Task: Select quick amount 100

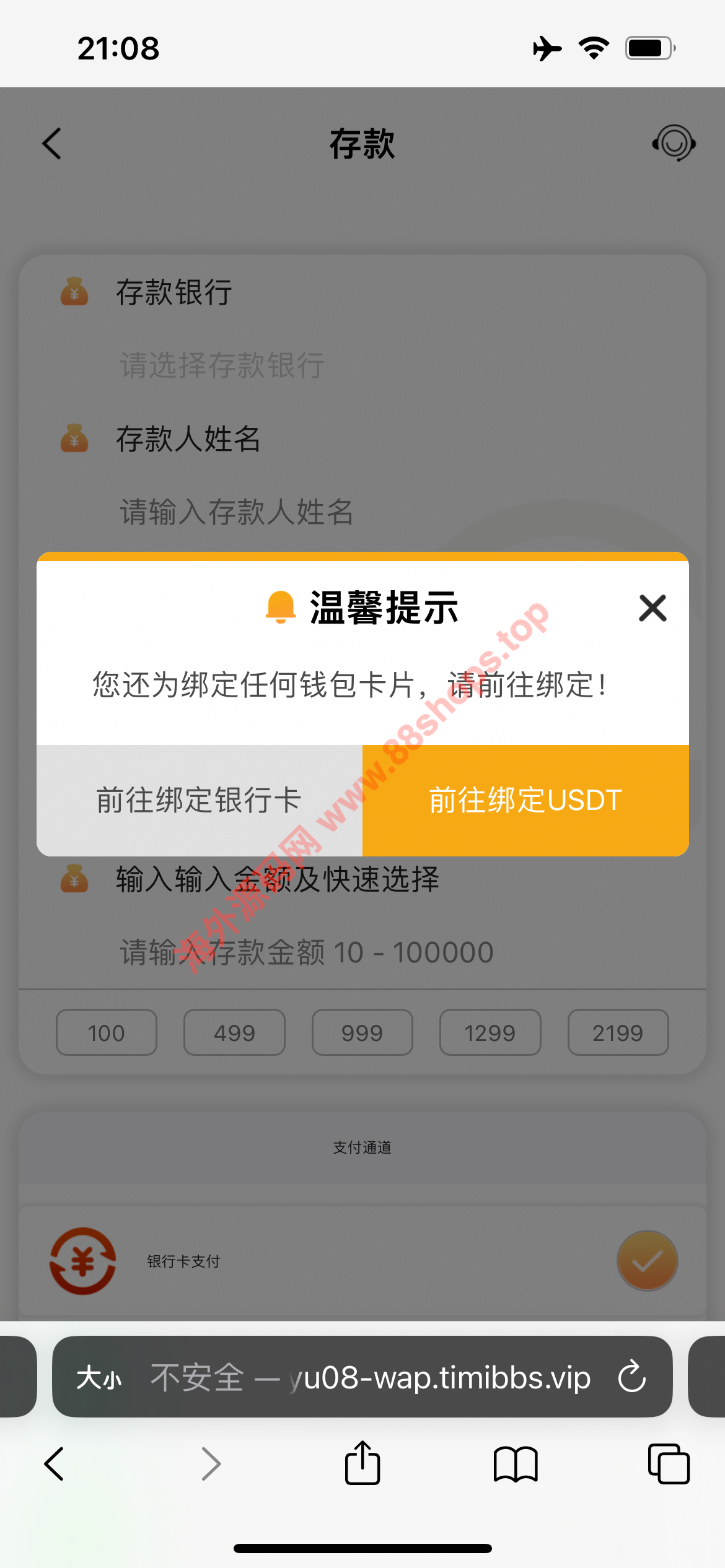Action: click(106, 1033)
